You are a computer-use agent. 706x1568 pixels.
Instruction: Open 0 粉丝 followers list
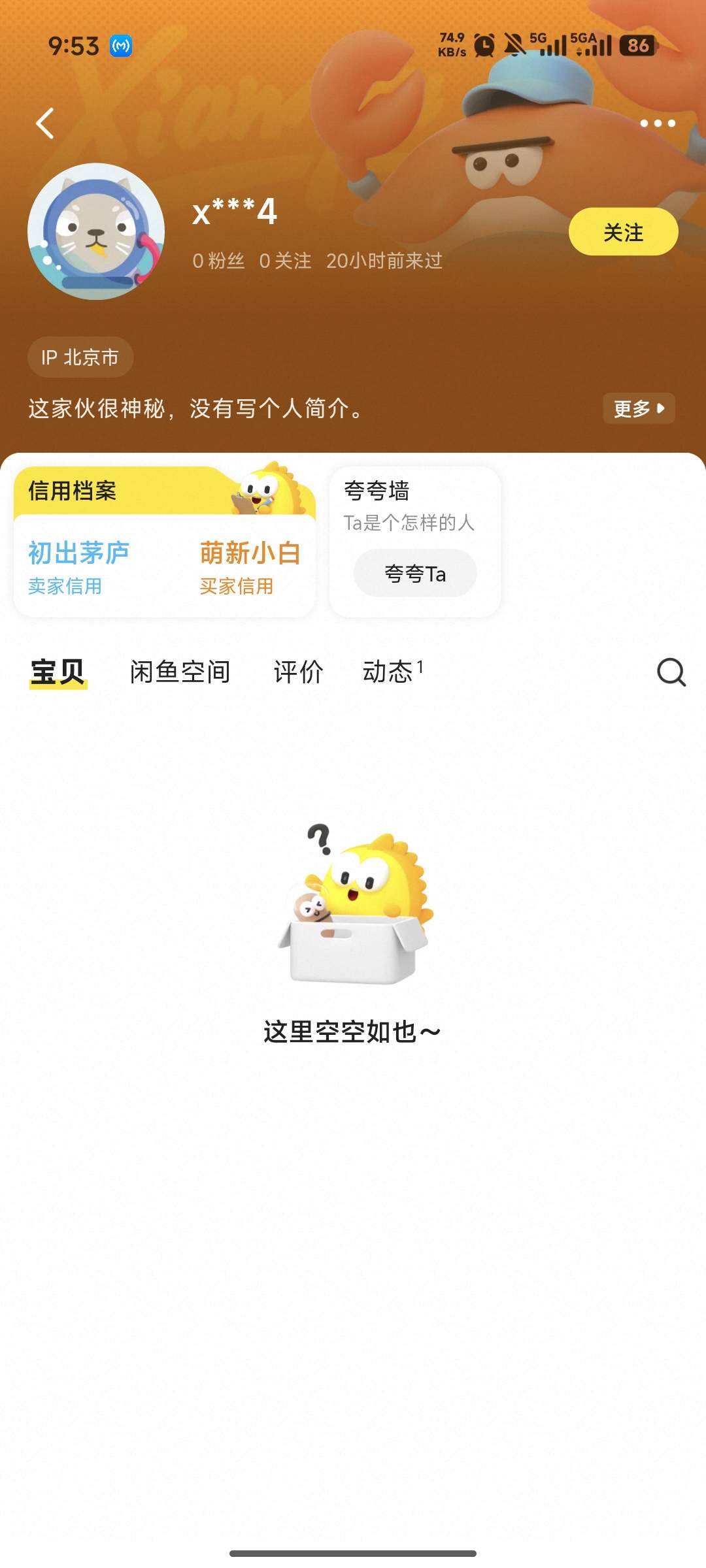pyautogui.click(x=218, y=261)
